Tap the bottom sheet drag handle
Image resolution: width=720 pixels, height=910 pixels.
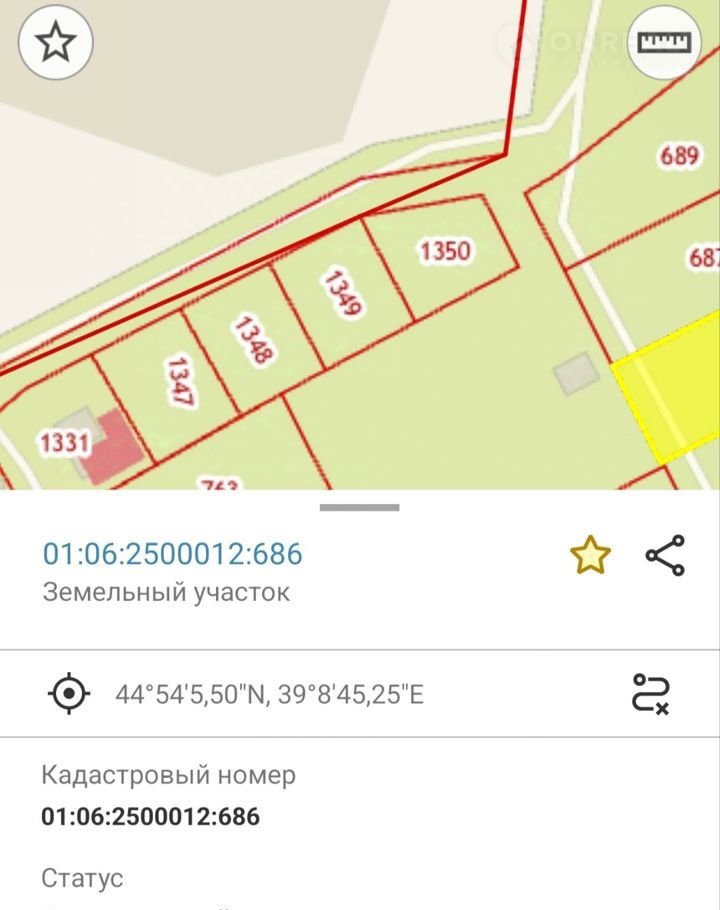coord(360,508)
